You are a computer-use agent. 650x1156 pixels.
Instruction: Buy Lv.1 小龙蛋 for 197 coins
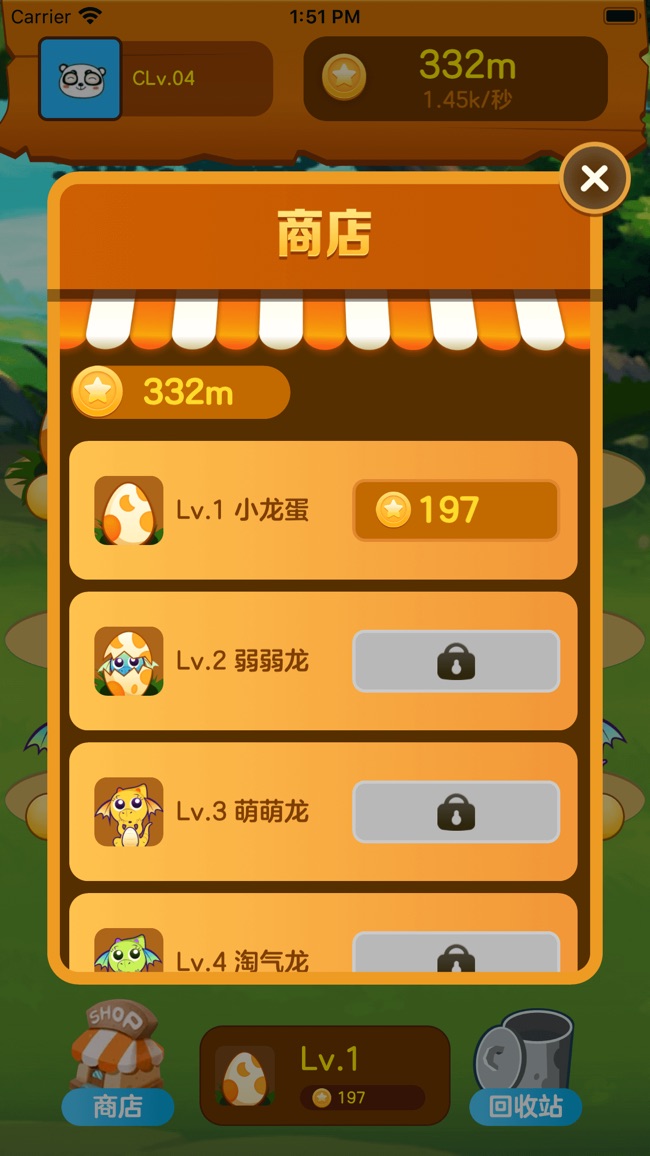455,510
